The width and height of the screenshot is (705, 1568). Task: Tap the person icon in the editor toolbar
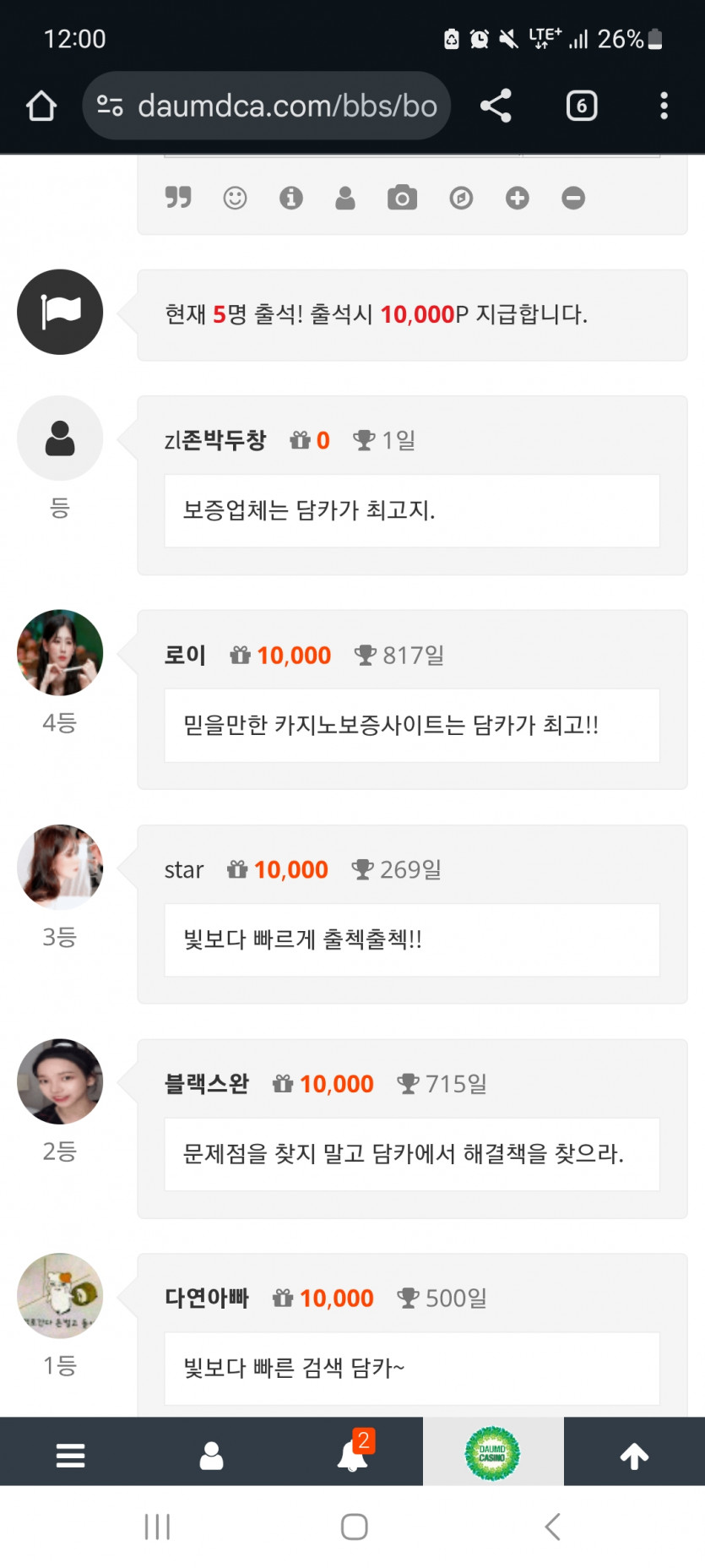tap(345, 198)
